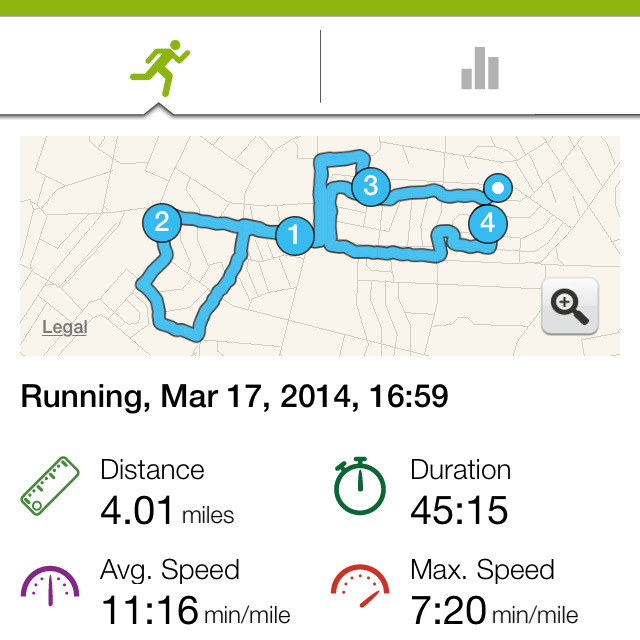Viewport: 640px width, 640px height.
Task: Enlarge the map with the magnifier button
Action: 569,305
